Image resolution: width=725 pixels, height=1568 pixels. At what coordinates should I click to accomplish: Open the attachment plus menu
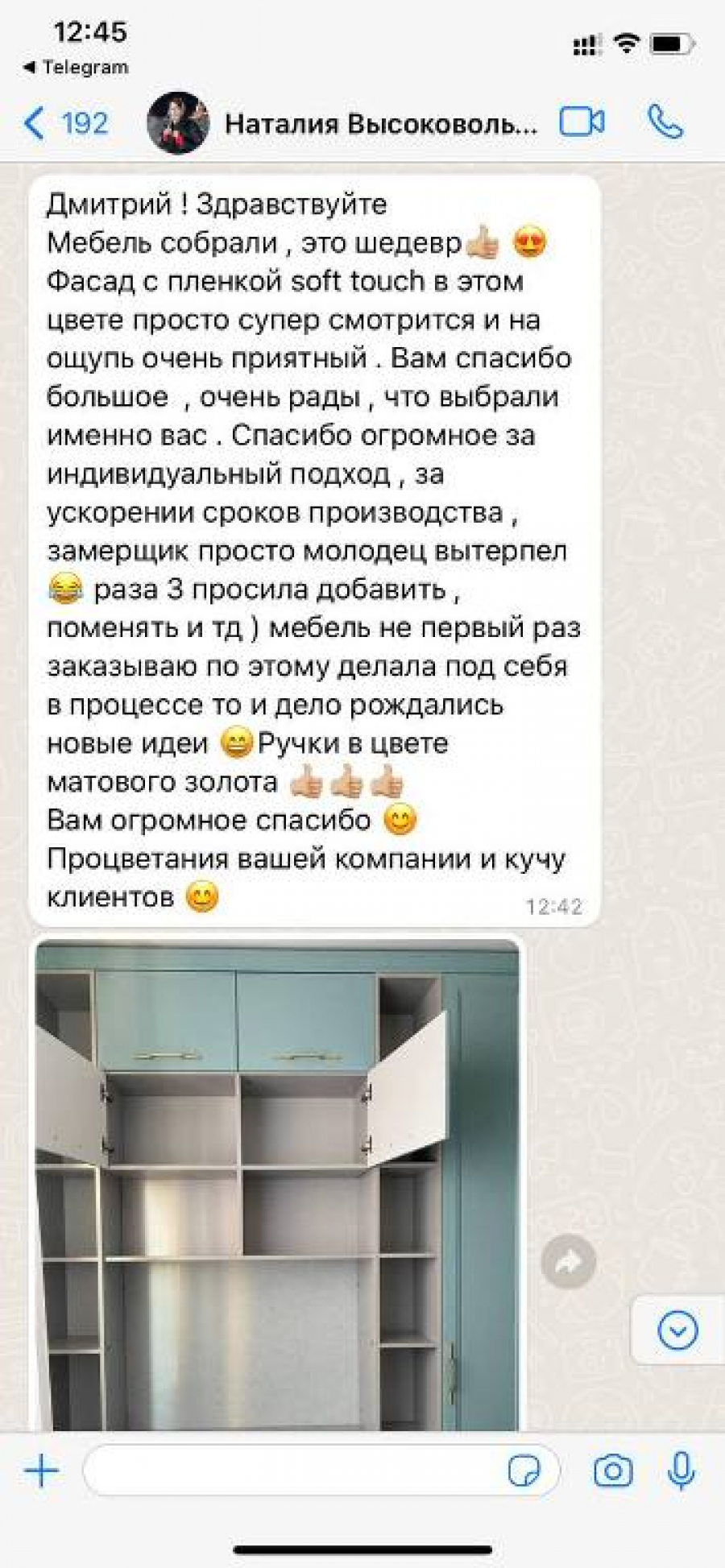pyautogui.click(x=42, y=1471)
